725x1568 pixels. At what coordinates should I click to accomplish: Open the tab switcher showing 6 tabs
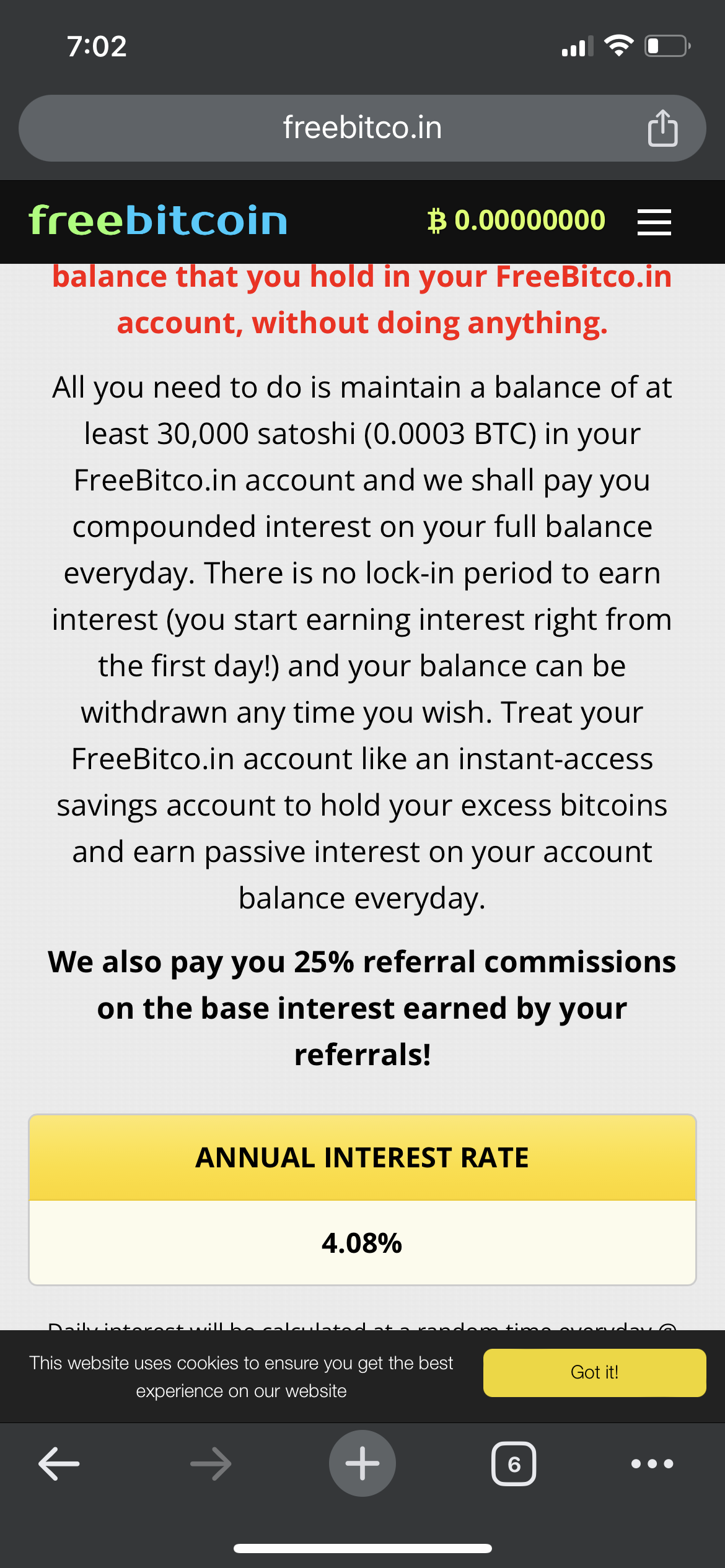[514, 1464]
